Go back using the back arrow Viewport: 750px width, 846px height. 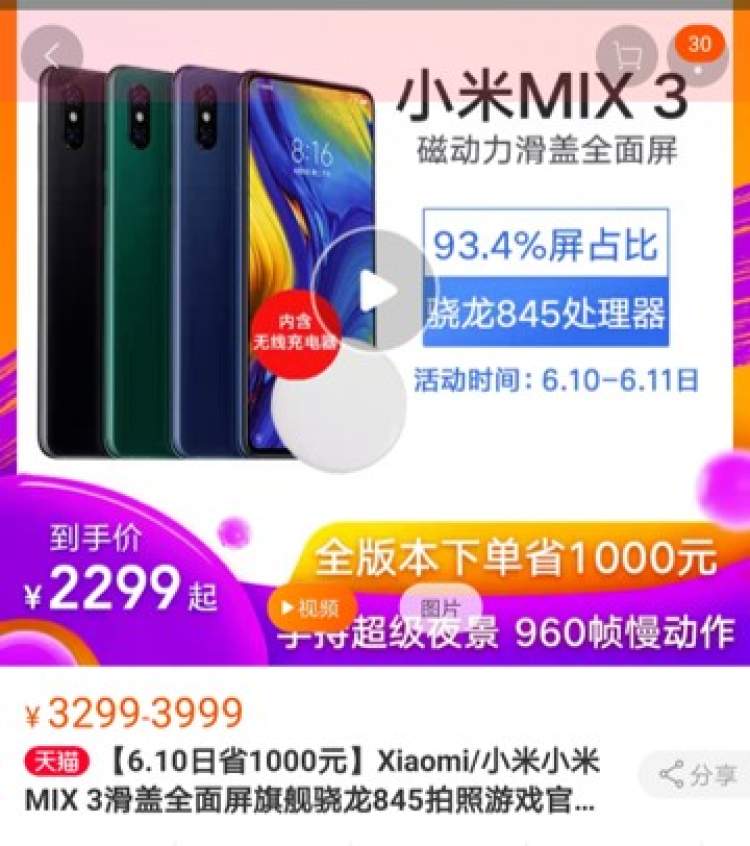pos(51,54)
